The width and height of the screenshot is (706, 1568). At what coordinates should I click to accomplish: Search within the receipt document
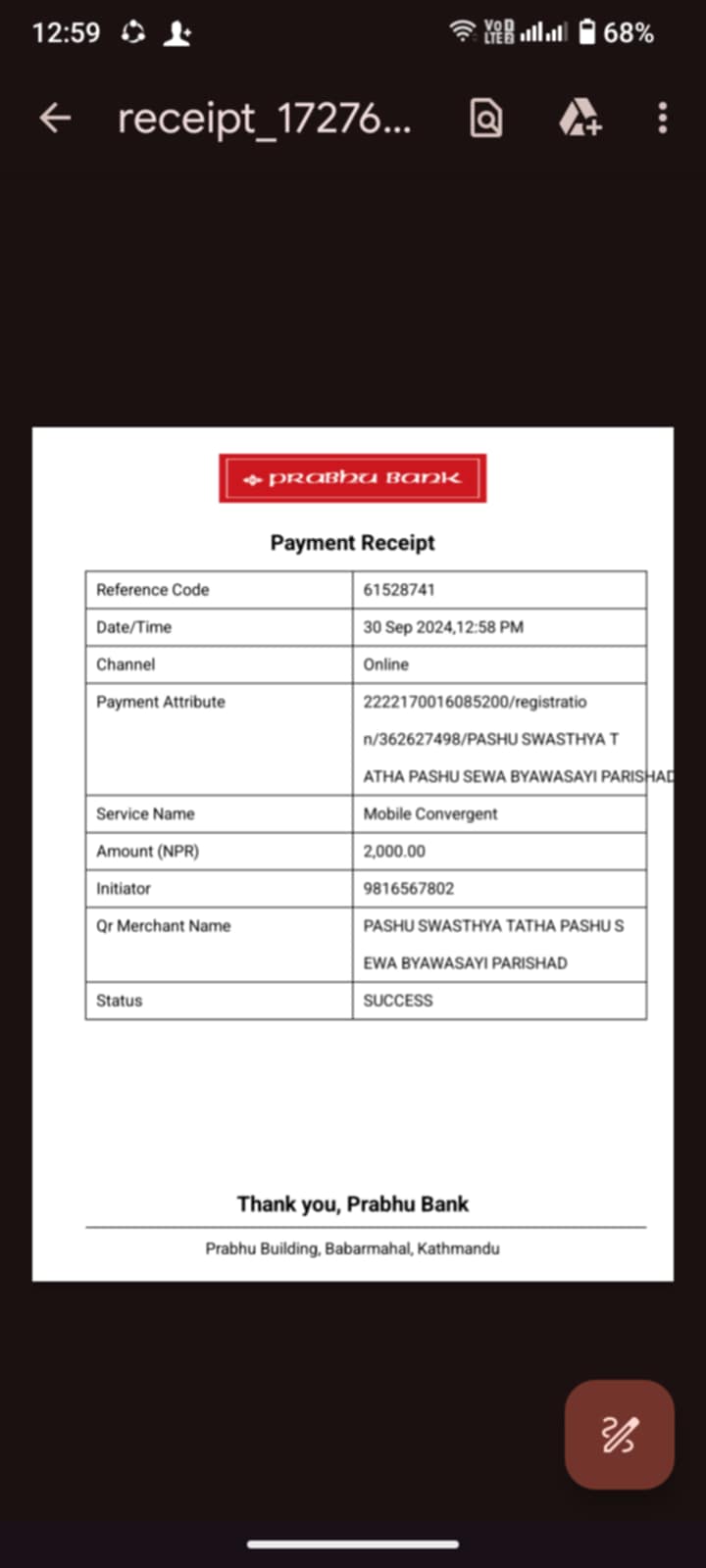486,119
